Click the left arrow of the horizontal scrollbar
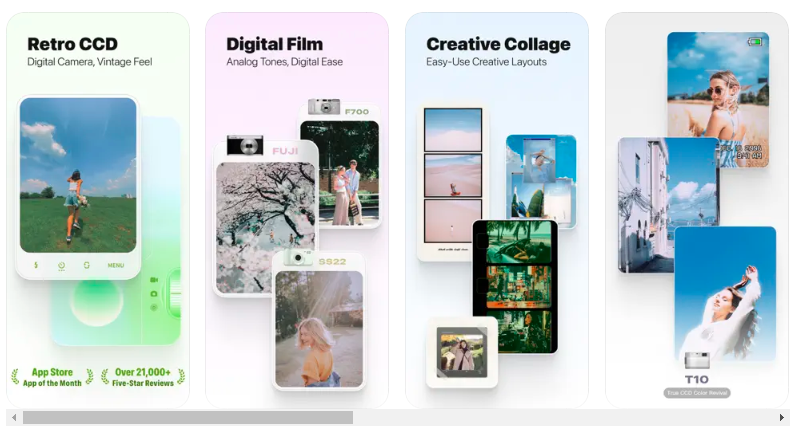The height and width of the screenshot is (442, 794). 13,417
